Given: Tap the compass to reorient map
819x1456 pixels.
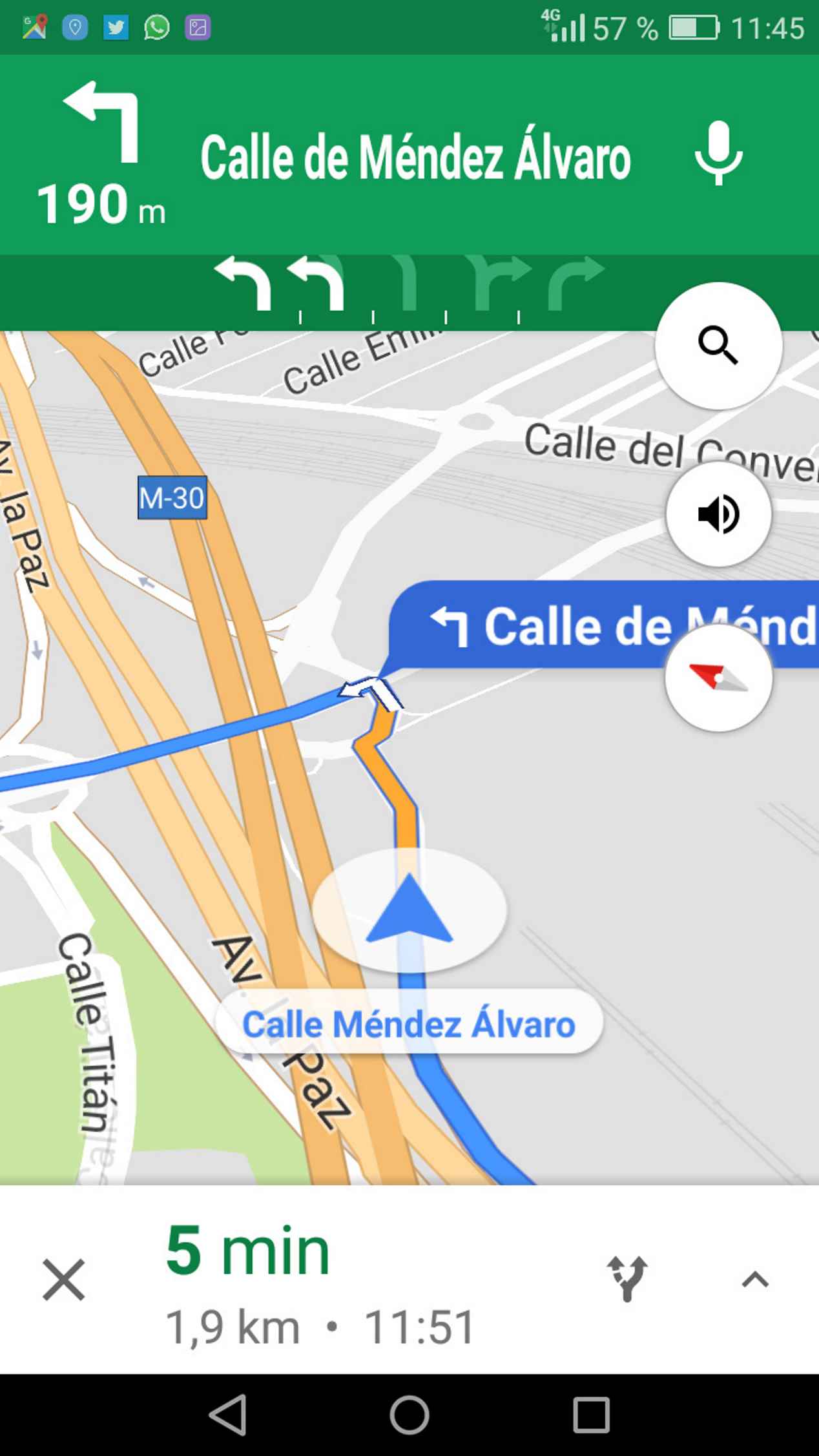Looking at the screenshot, I should (718, 678).
